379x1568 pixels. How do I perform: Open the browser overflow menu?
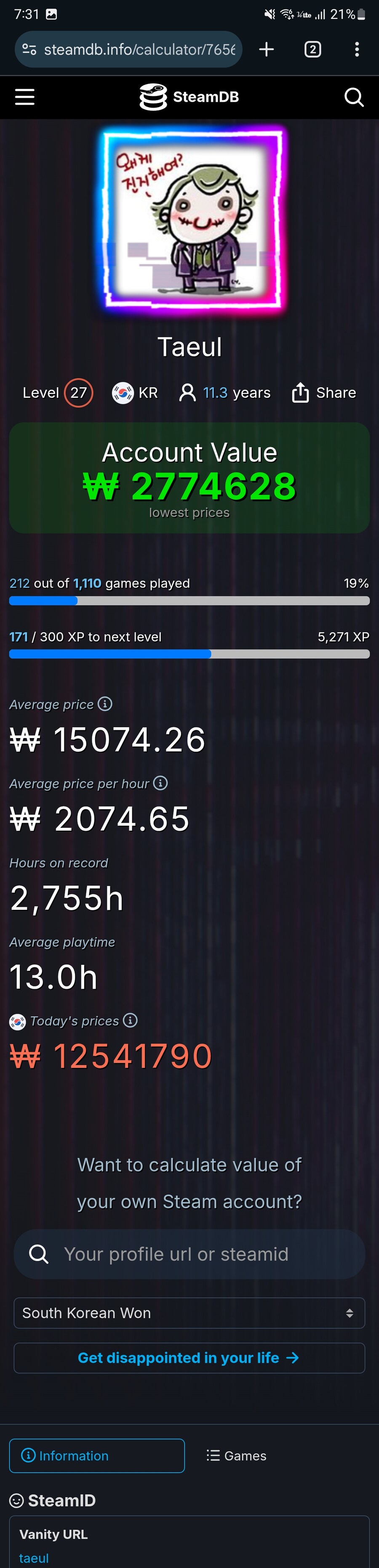point(356,49)
